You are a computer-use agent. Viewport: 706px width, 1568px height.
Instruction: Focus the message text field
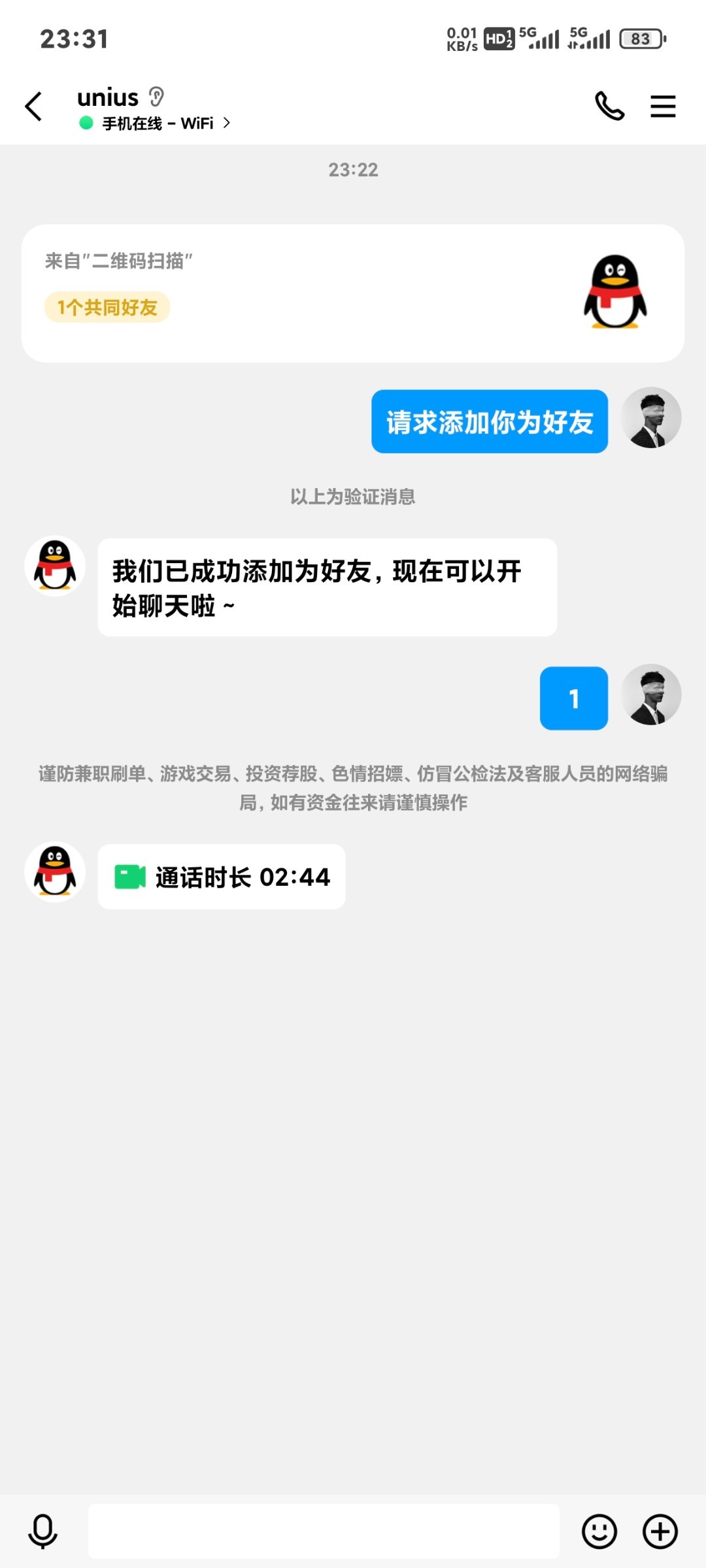coord(324,1531)
